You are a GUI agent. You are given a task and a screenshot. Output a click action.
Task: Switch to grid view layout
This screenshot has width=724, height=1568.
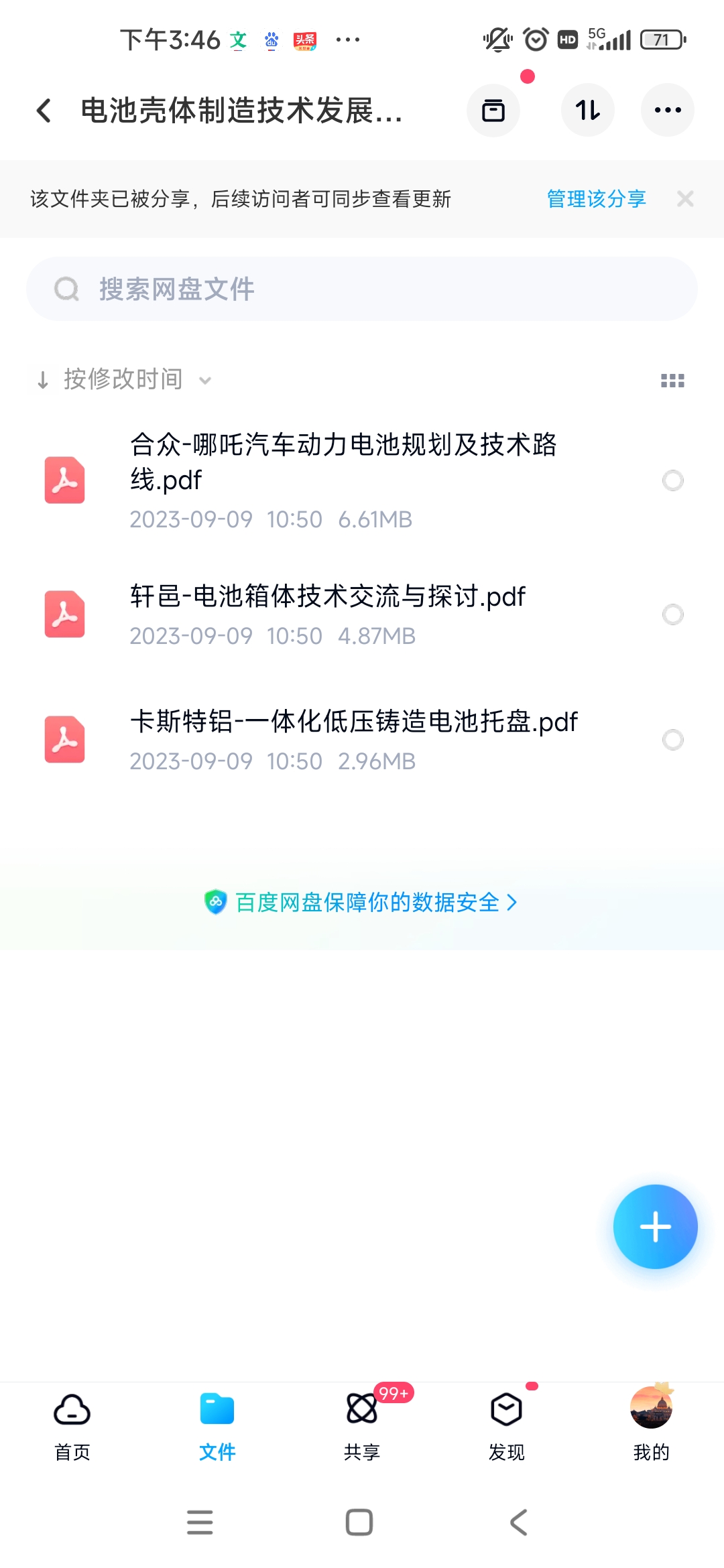click(x=672, y=381)
